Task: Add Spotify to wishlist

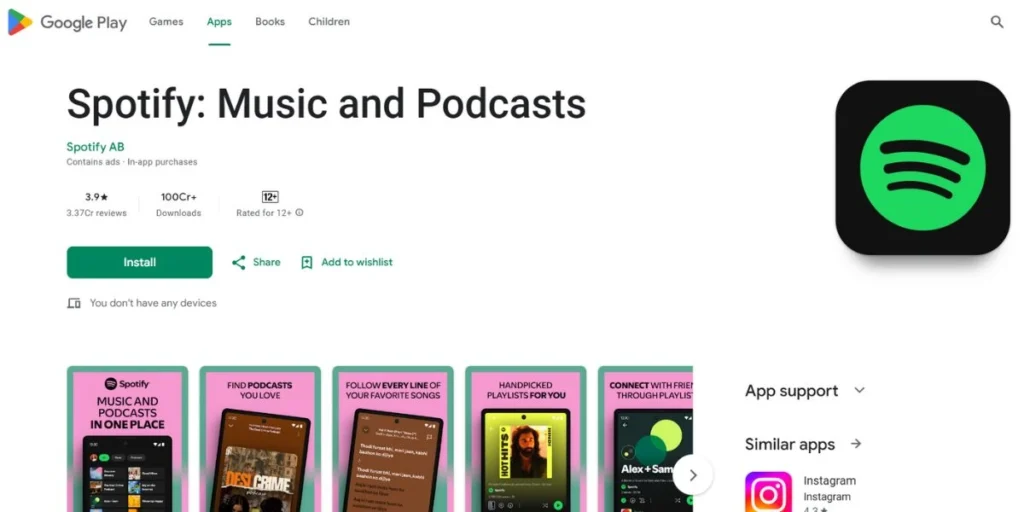Action: point(347,262)
